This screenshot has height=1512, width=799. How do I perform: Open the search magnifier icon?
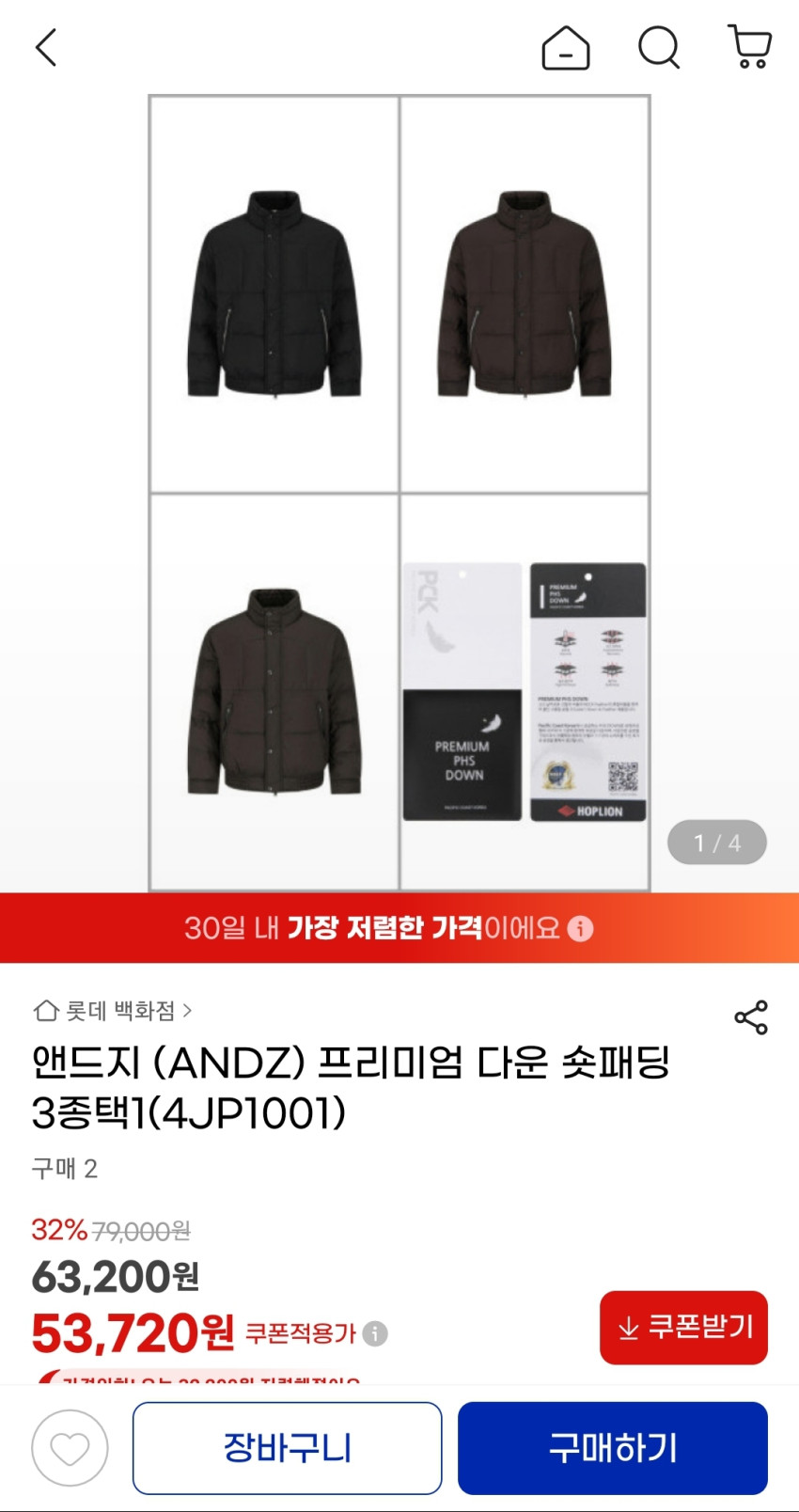point(658,47)
